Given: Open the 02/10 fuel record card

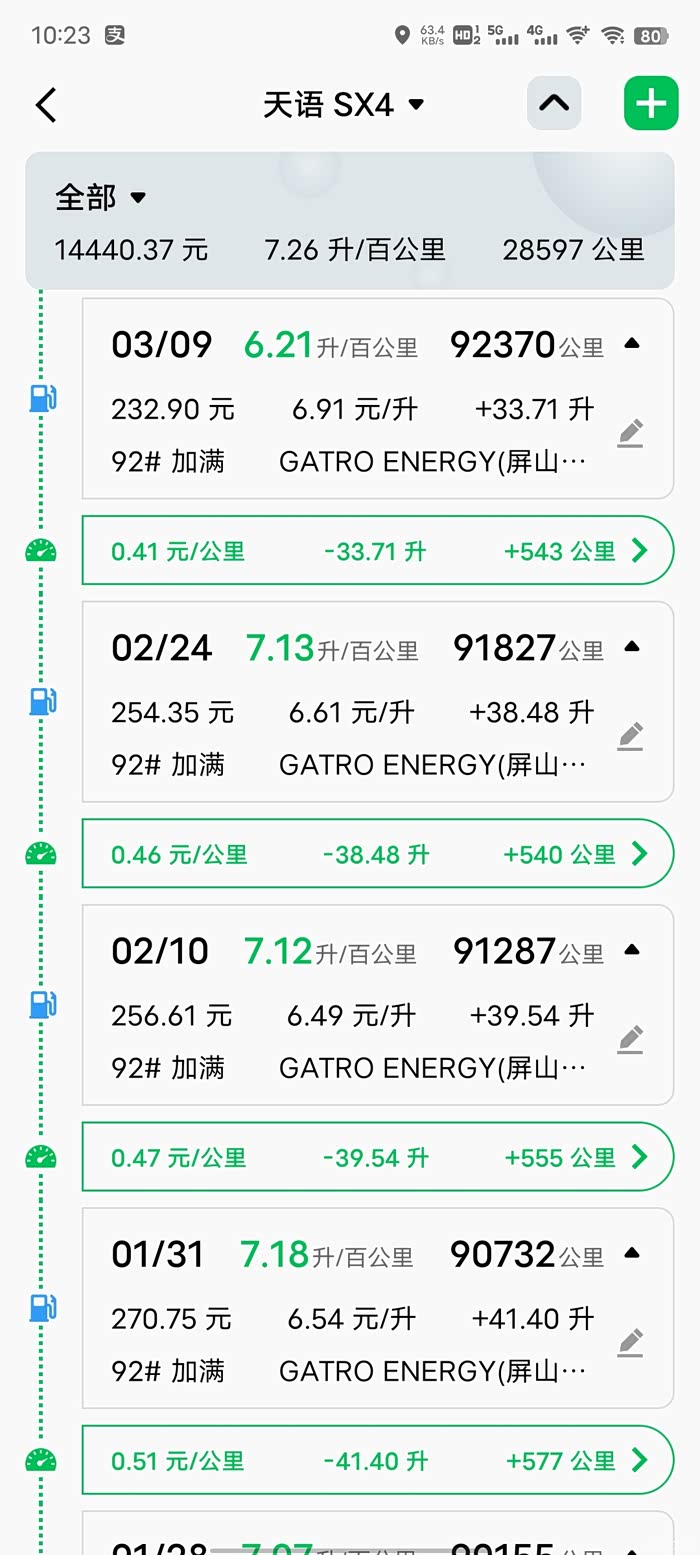Looking at the screenshot, I should click(x=350, y=1005).
